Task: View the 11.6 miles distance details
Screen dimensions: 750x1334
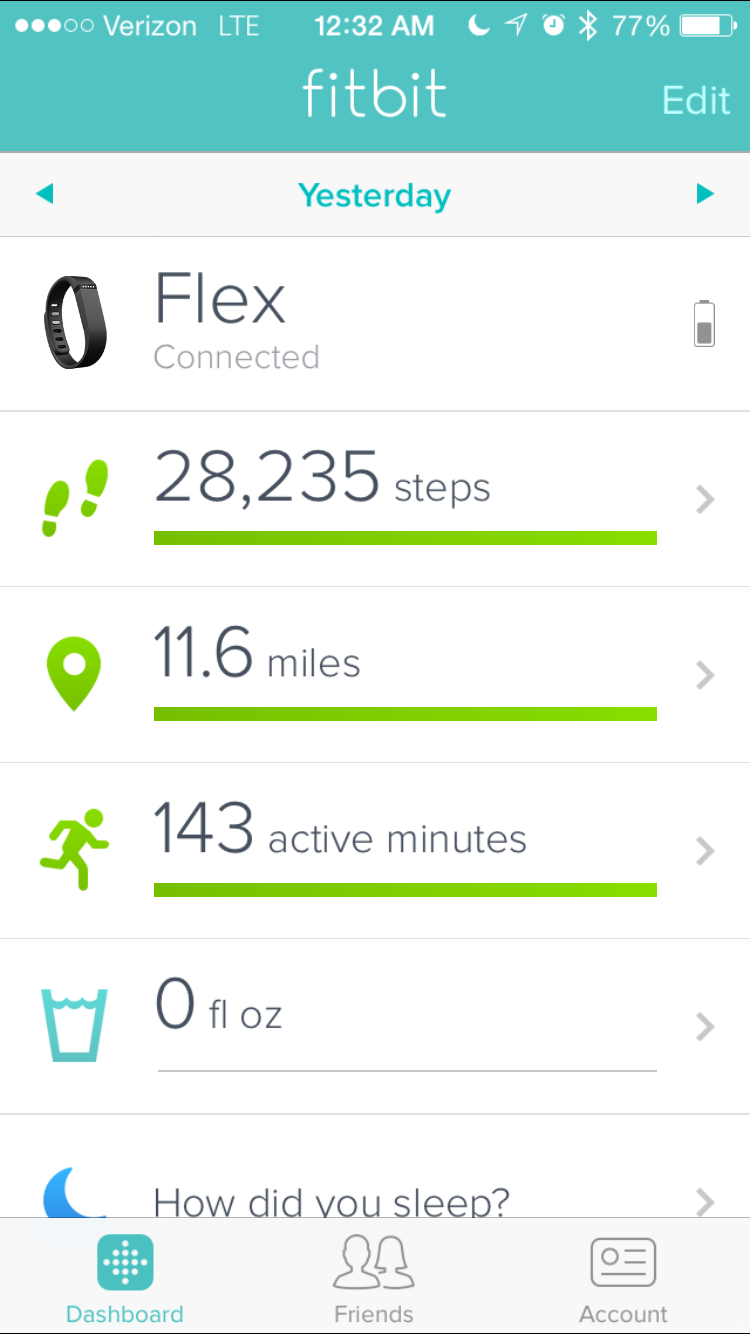Action: tap(375, 674)
